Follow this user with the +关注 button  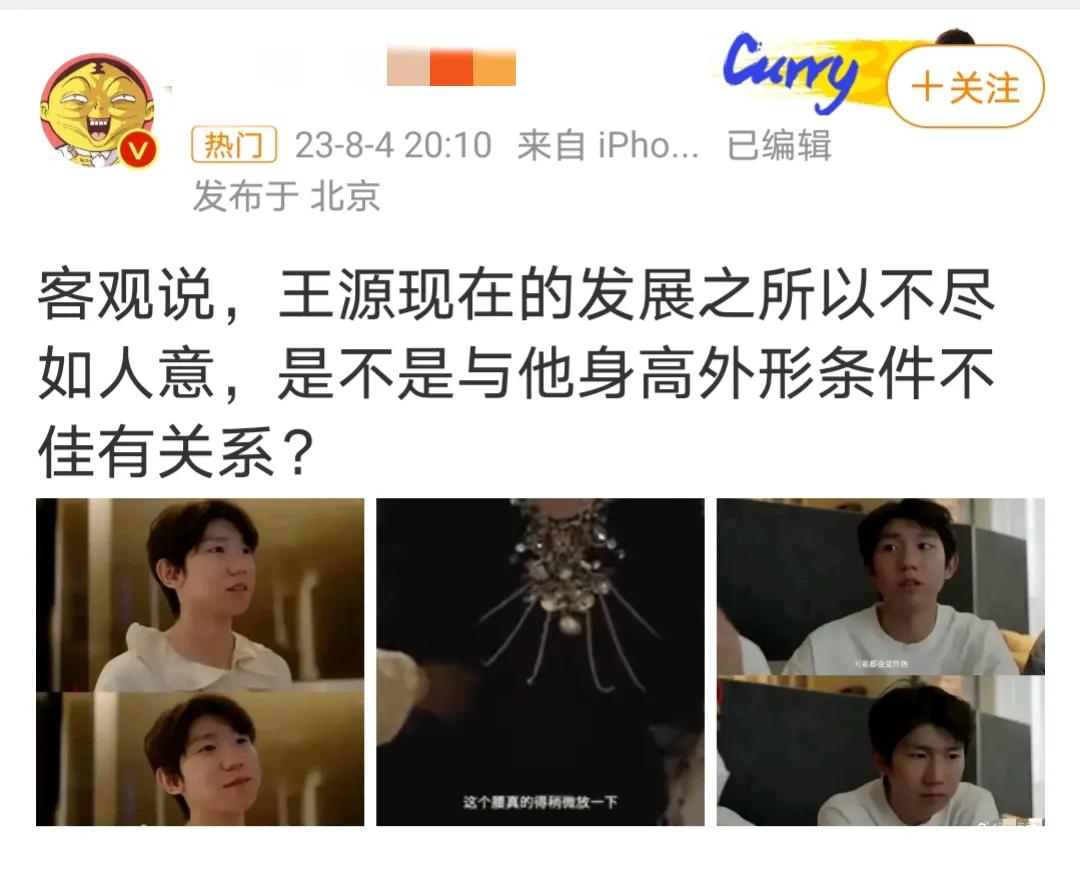click(x=965, y=87)
